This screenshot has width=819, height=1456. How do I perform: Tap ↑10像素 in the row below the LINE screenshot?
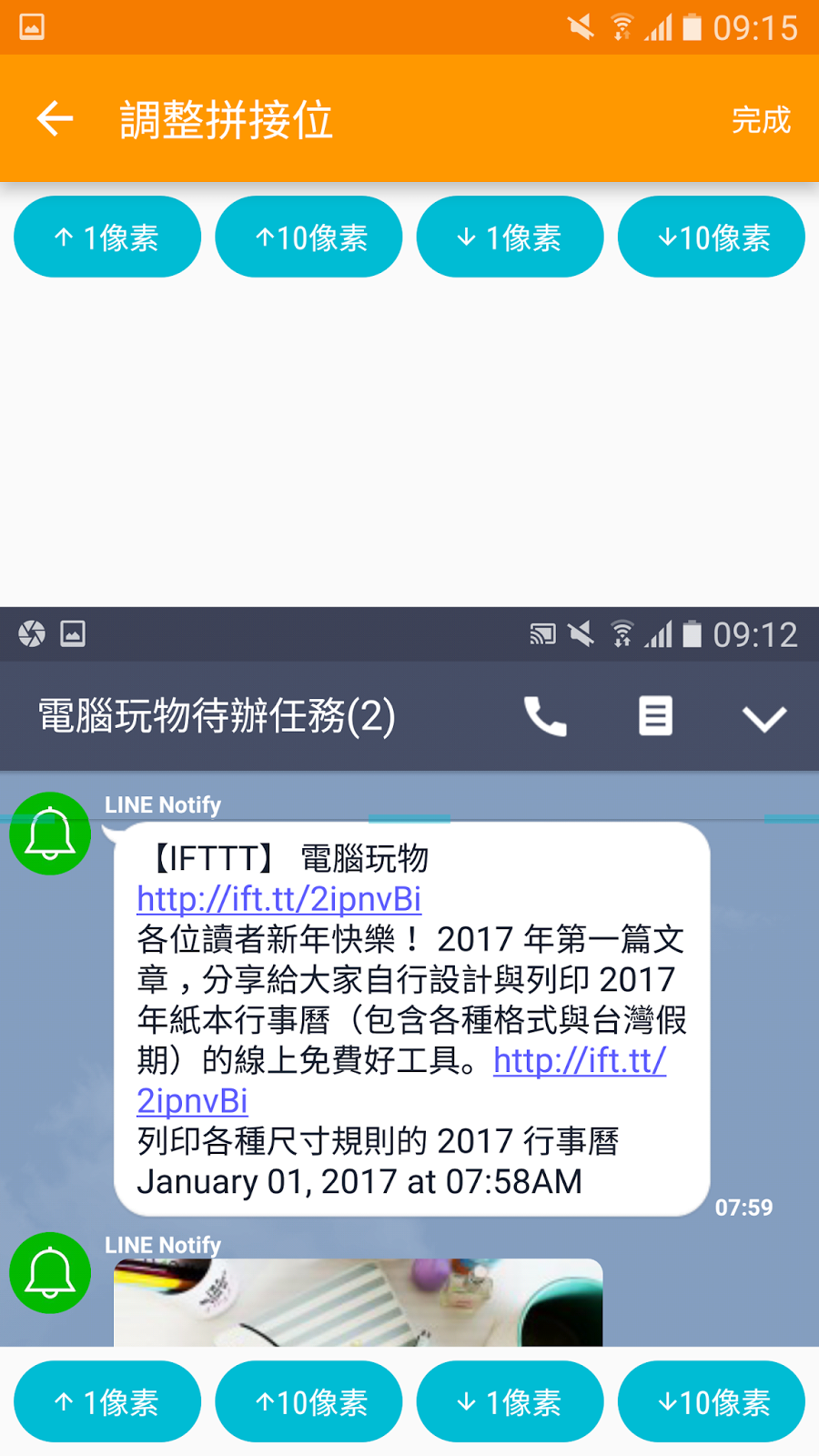tap(308, 1401)
